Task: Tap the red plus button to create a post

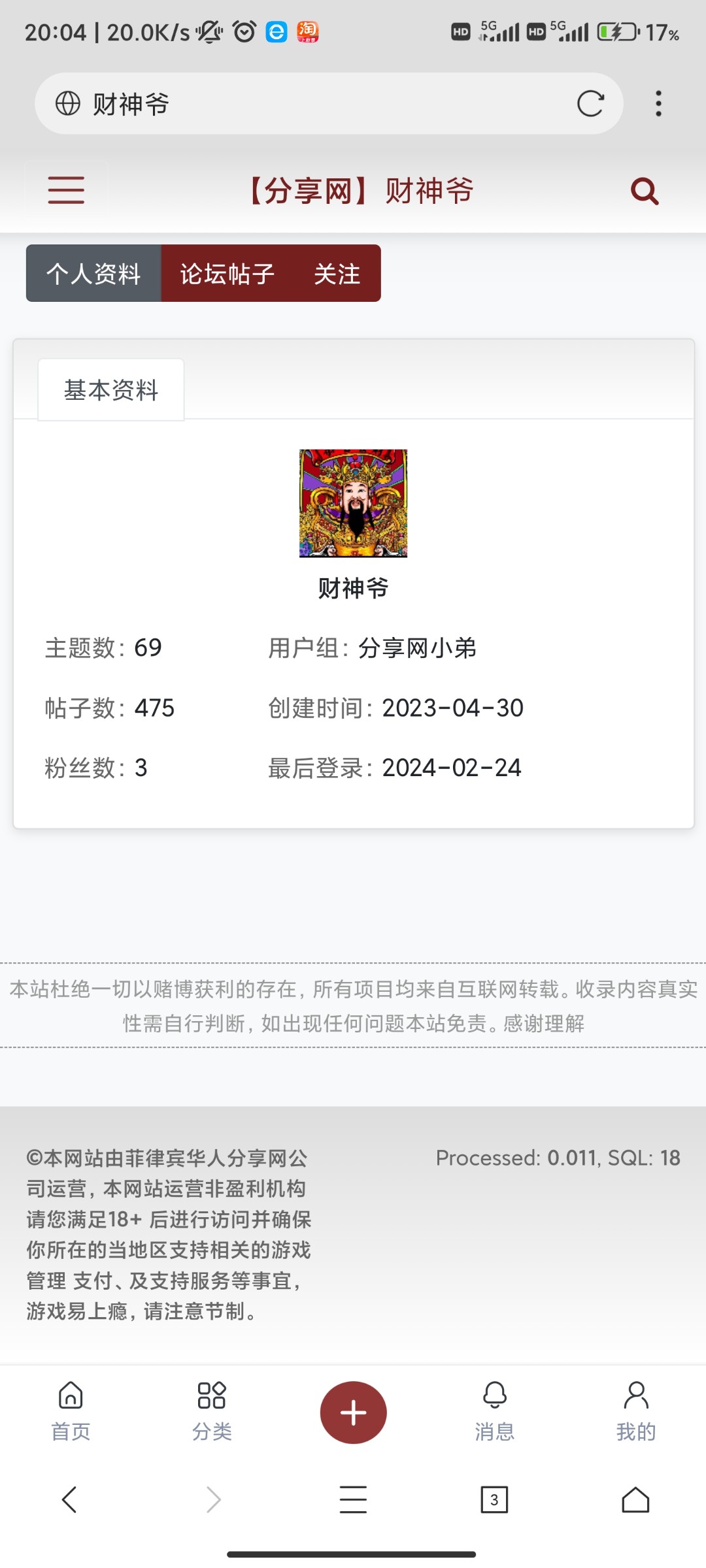Action: pos(352,1411)
